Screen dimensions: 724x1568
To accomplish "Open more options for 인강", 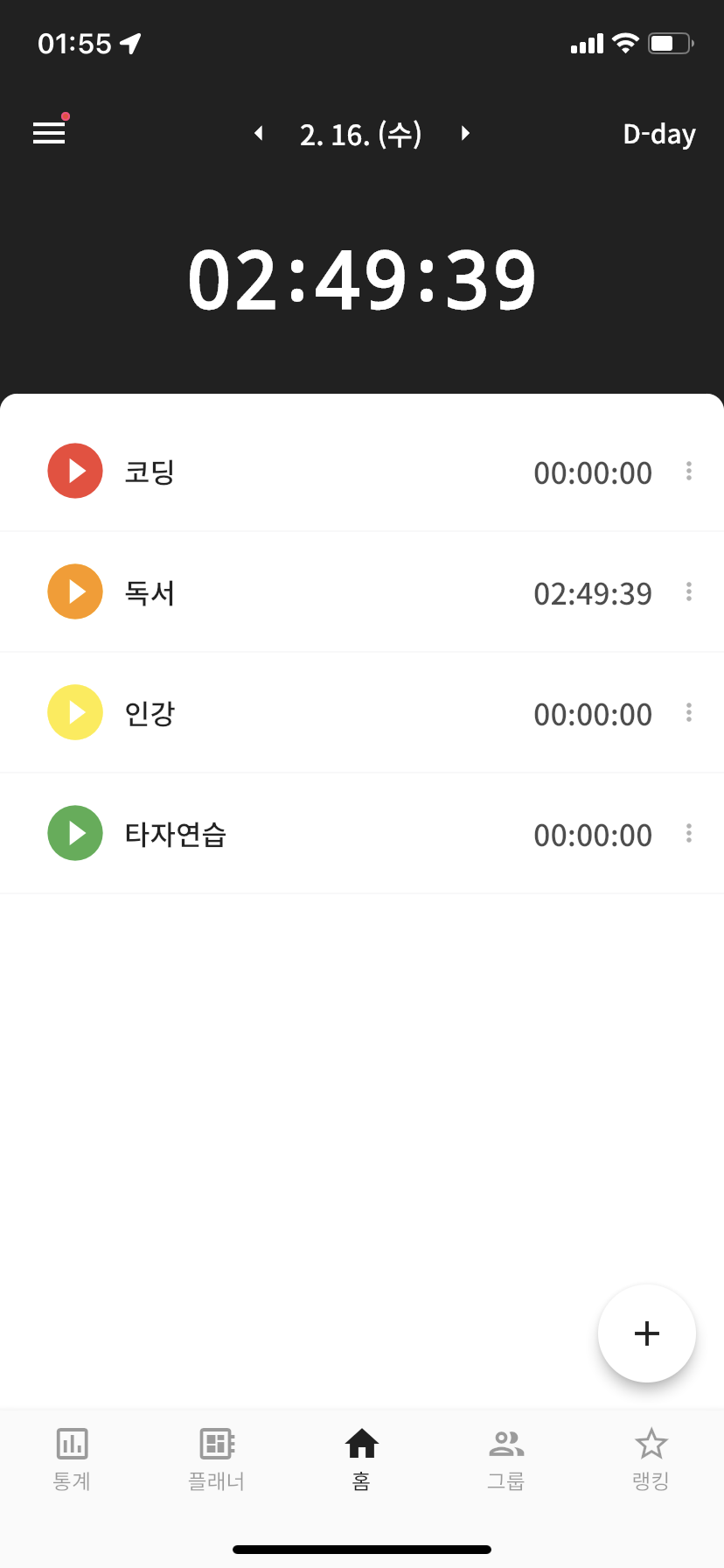I will (689, 713).
